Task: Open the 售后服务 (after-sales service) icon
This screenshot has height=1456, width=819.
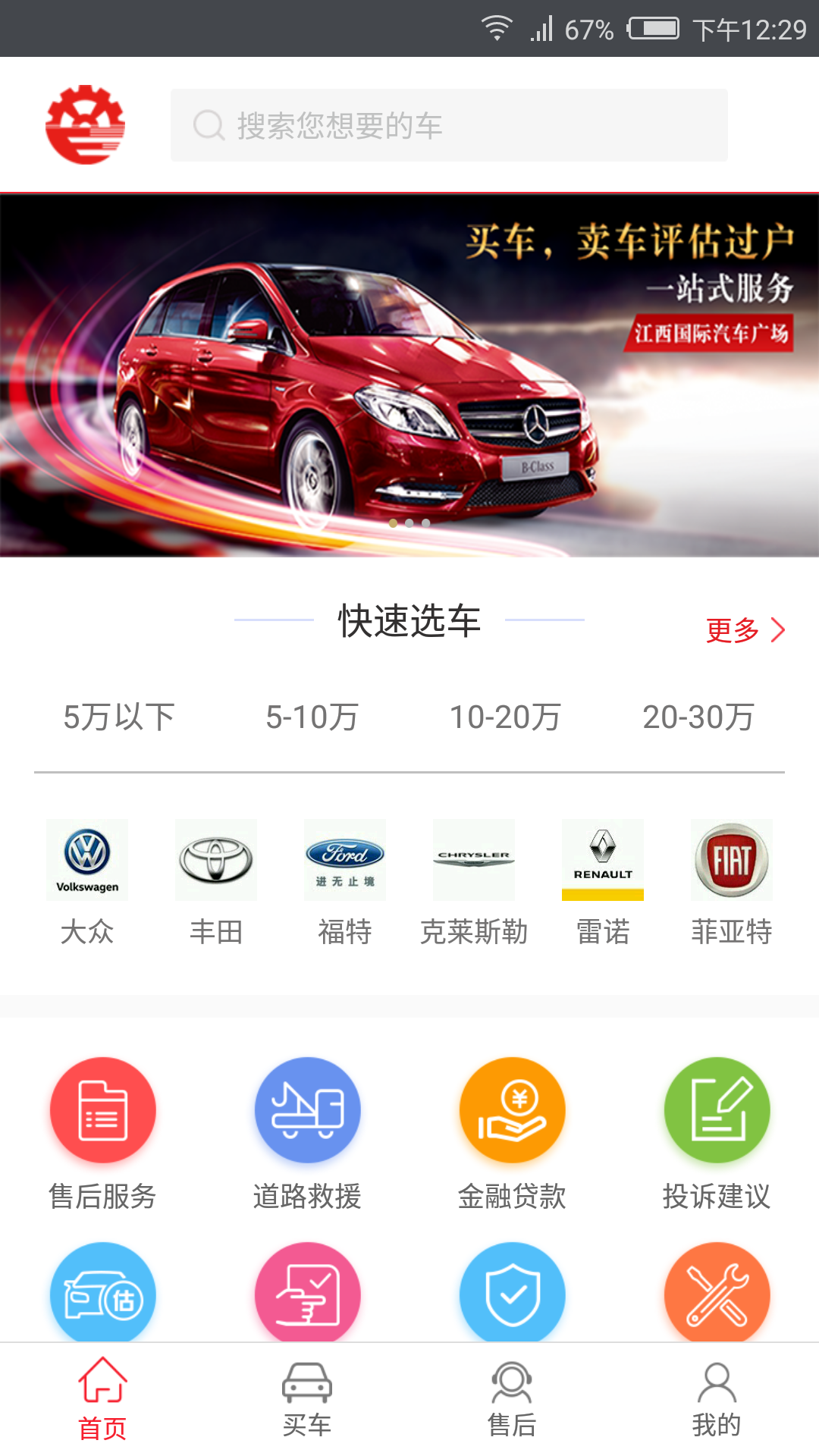Action: point(102,1109)
